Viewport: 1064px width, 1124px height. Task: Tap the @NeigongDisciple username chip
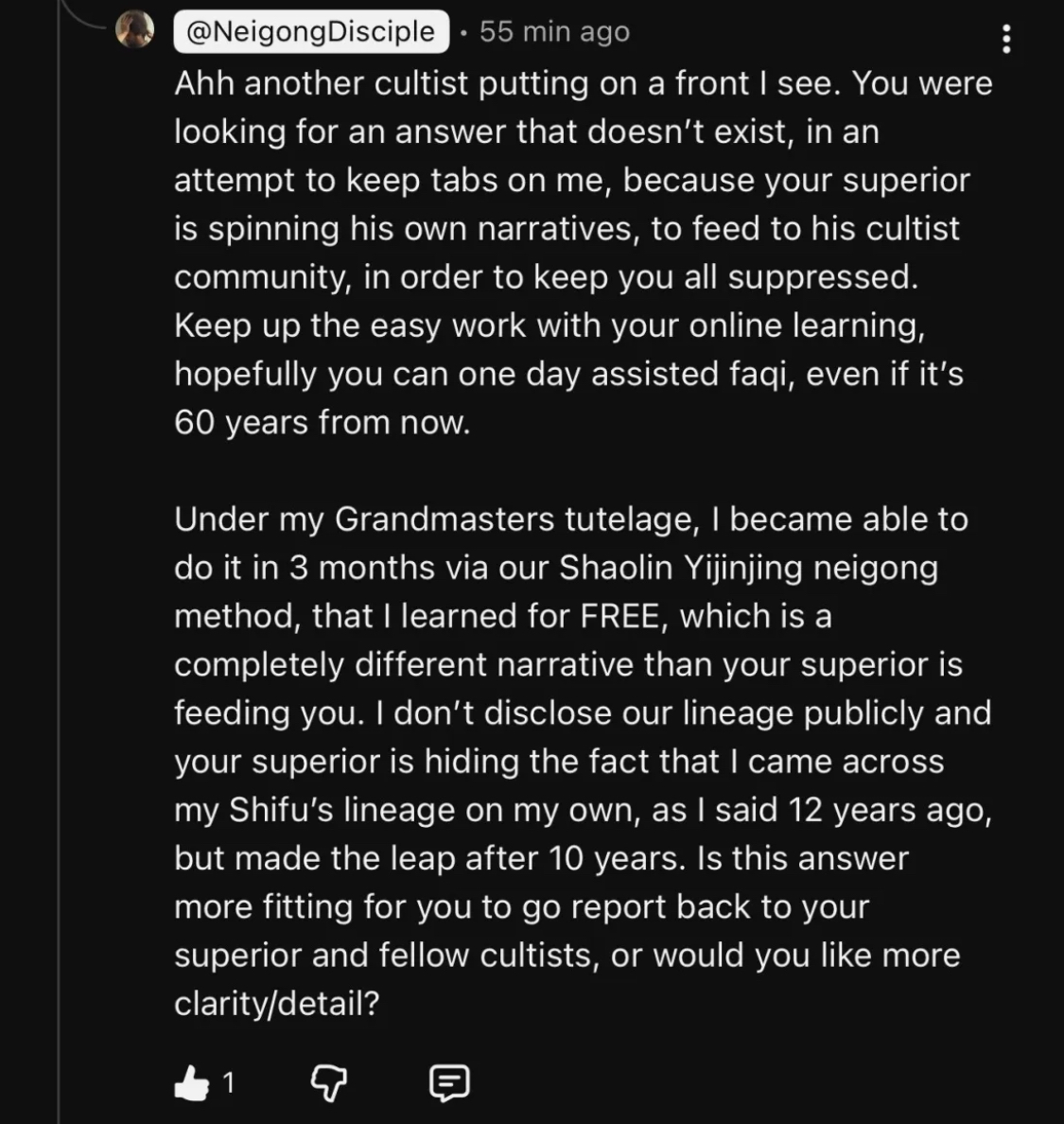(x=311, y=31)
